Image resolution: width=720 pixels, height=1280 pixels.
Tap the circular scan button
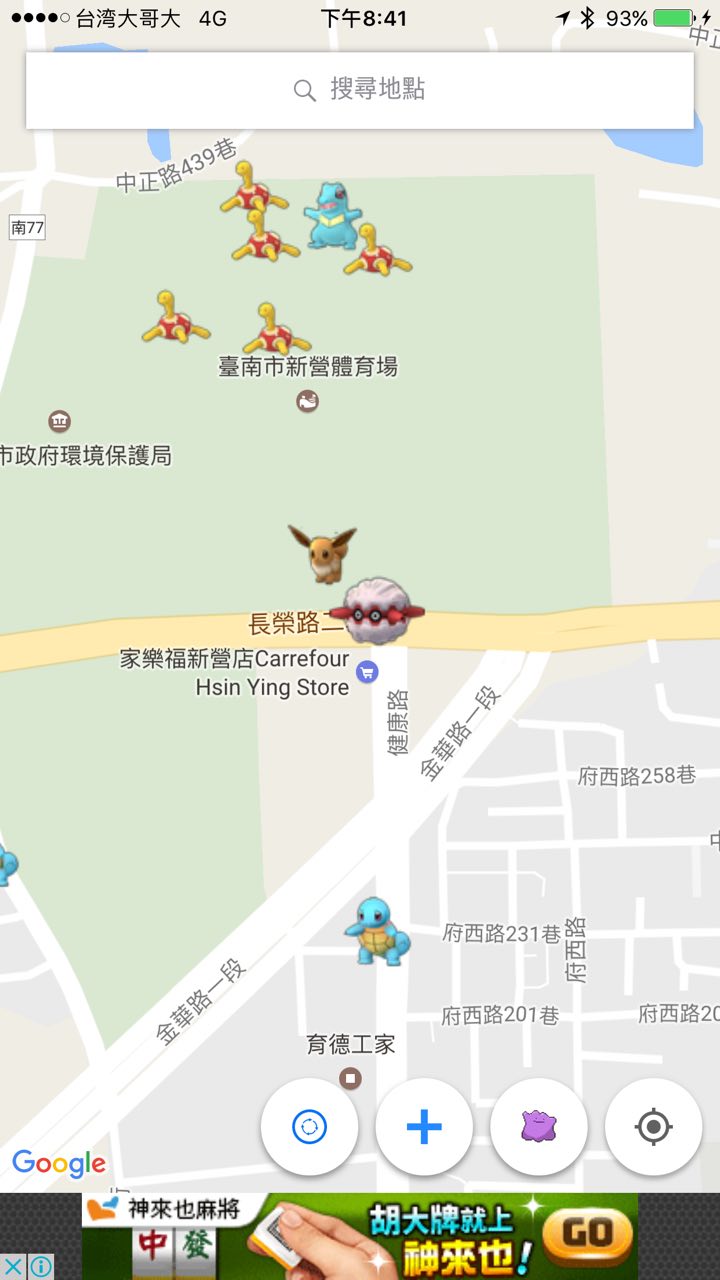tap(309, 1127)
